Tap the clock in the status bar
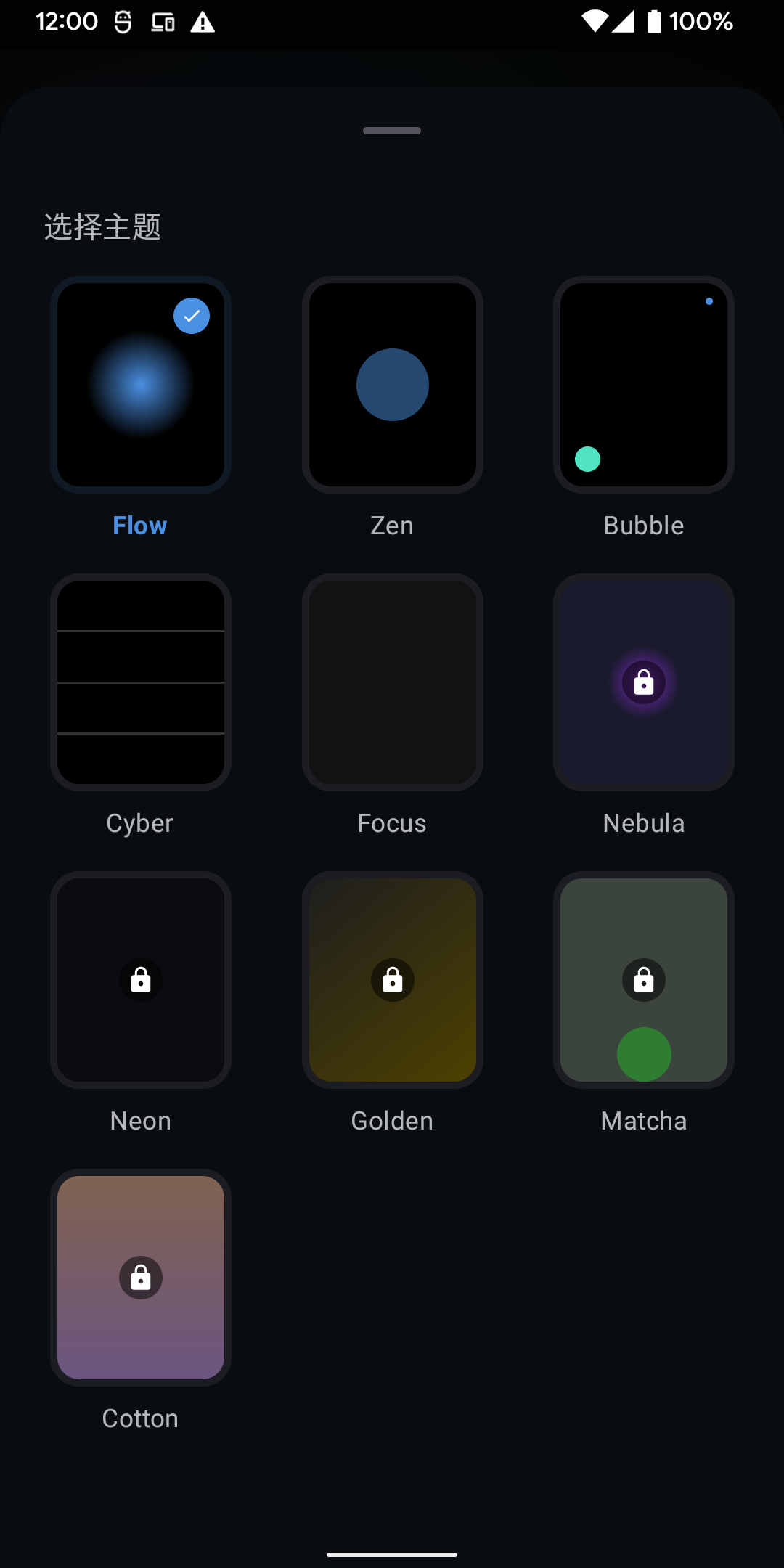This screenshot has width=784, height=1568. tap(68, 22)
